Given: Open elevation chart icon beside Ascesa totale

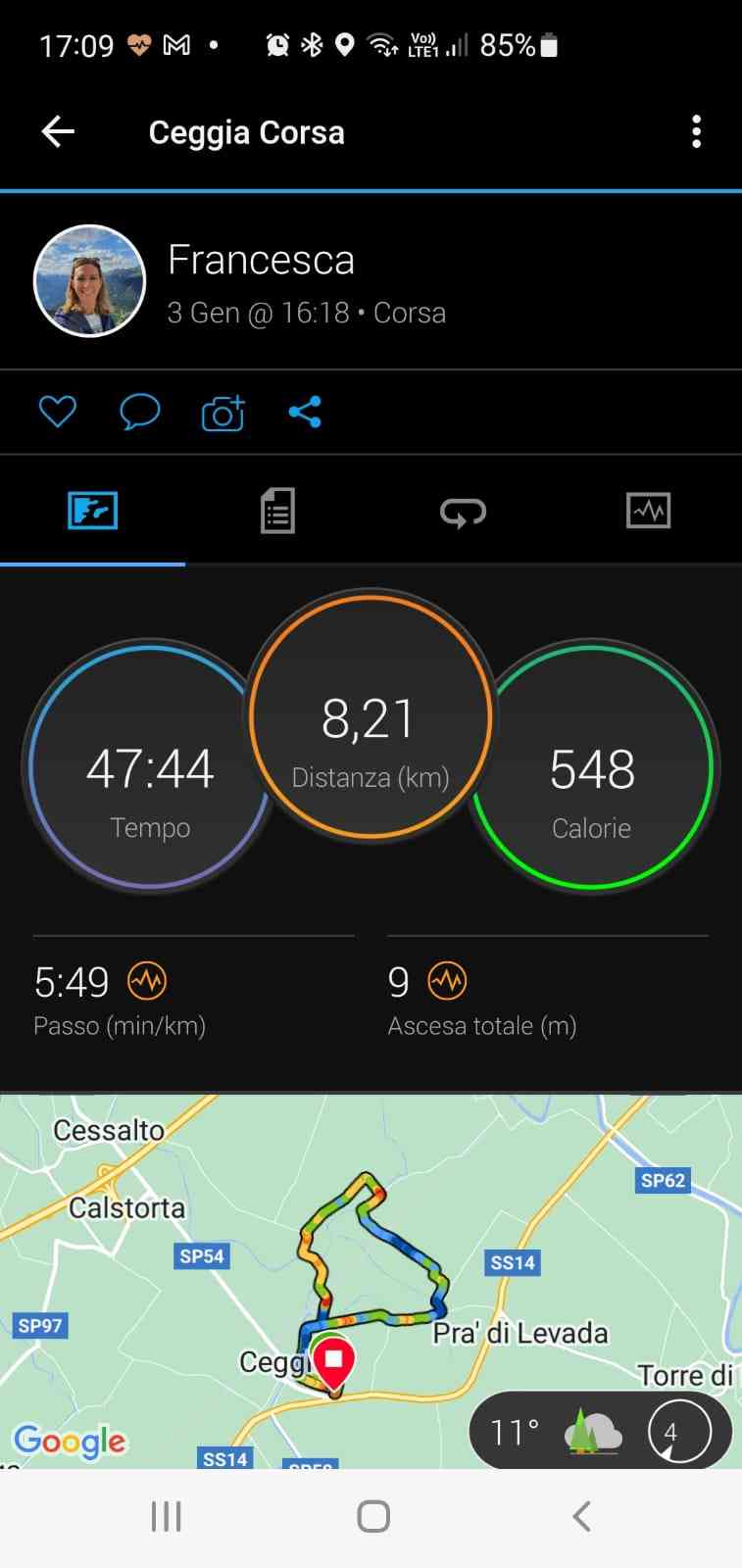Looking at the screenshot, I should [447, 980].
